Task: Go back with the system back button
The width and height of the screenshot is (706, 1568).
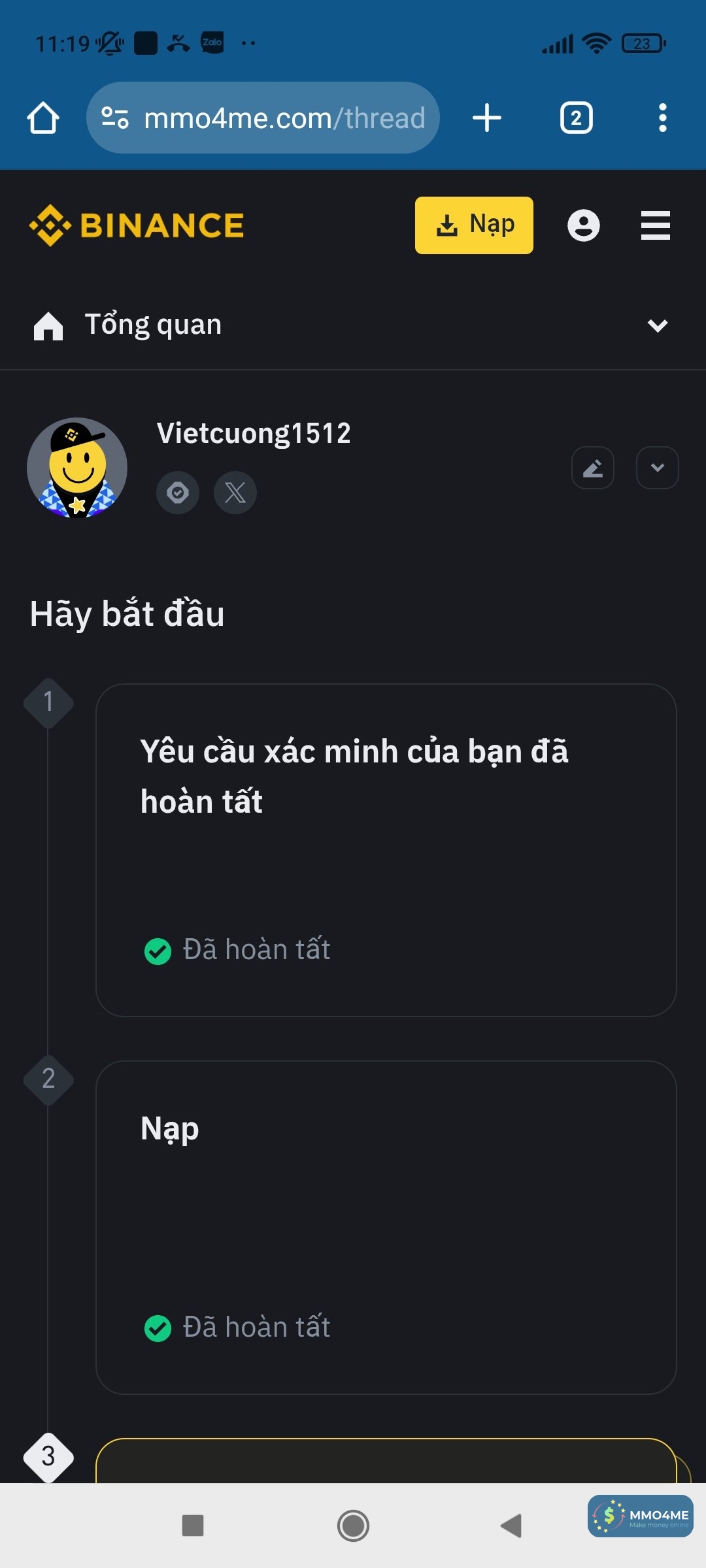Action: (511, 1526)
